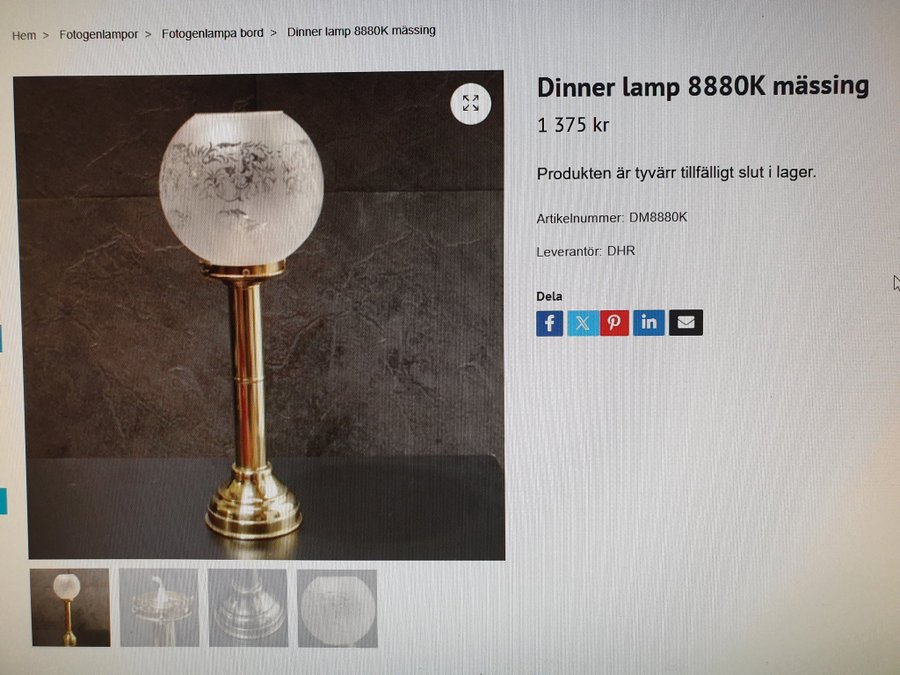Pin product on Pinterest
900x675 pixels.
[615, 323]
